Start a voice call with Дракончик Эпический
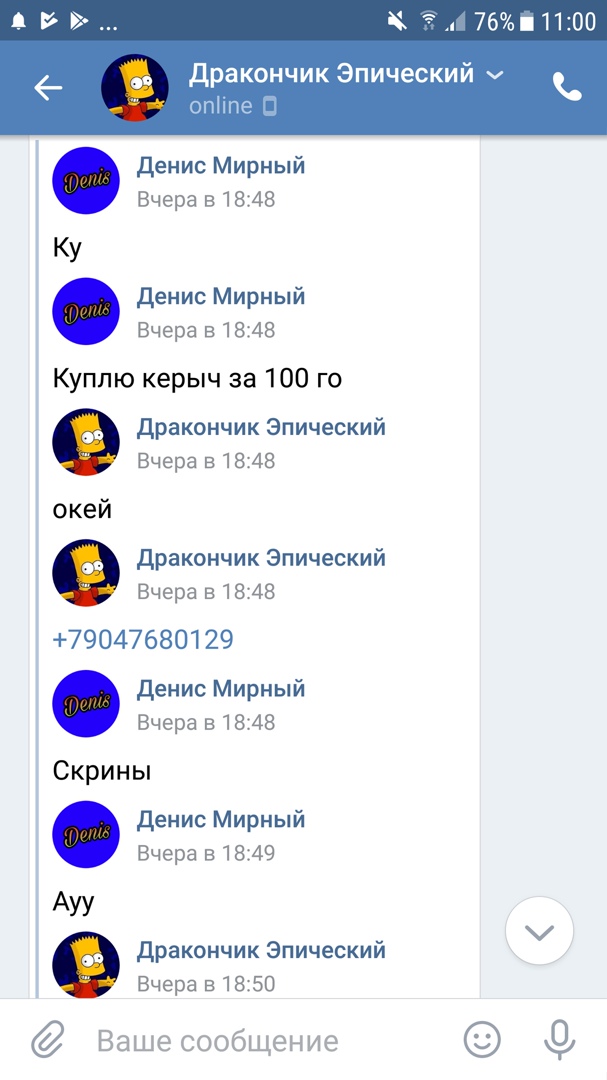Viewport: 607px width, 1080px height. tap(567, 88)
